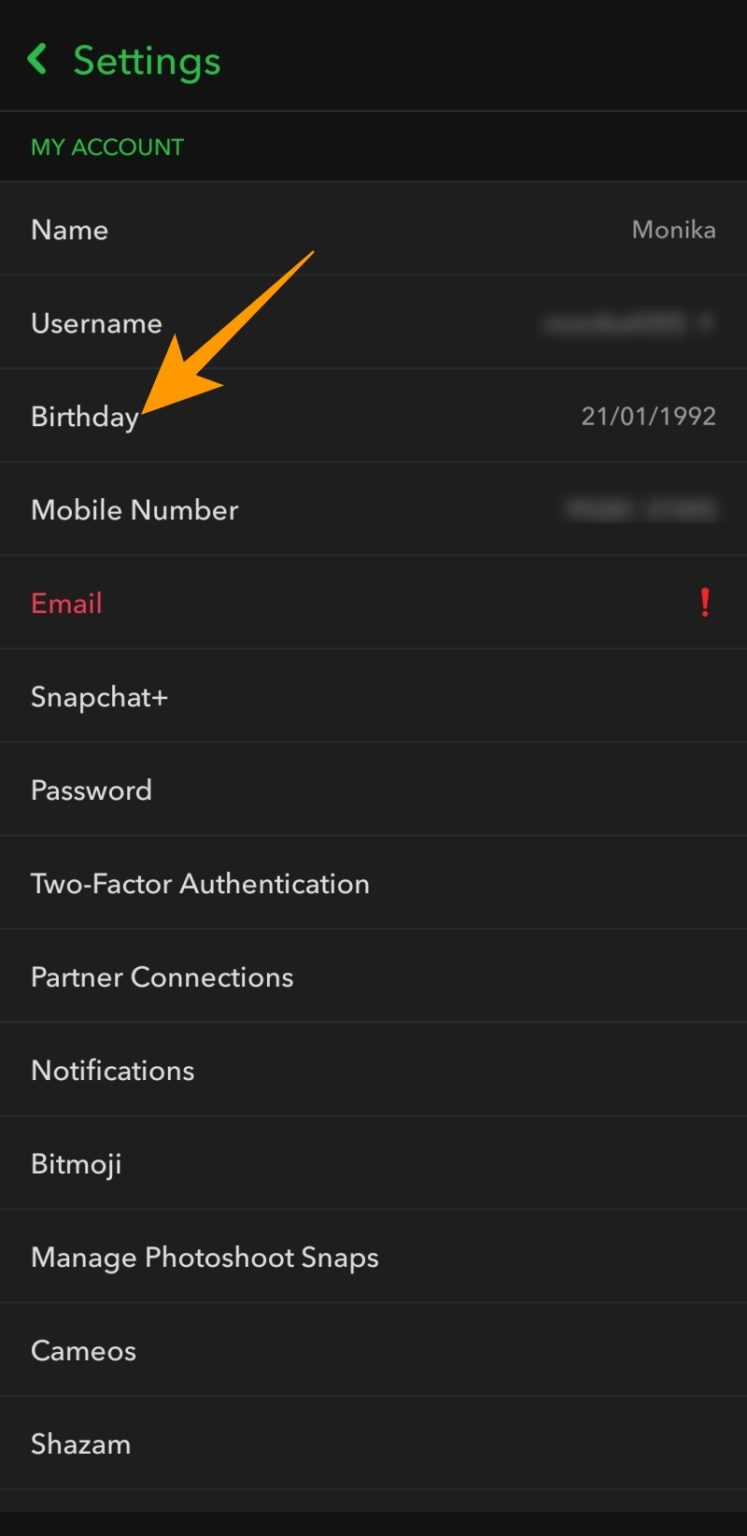Tap the red exclamation icon beside Email
The height and width of the screenshot is (1536, 747).
click(x=705, y=603)
